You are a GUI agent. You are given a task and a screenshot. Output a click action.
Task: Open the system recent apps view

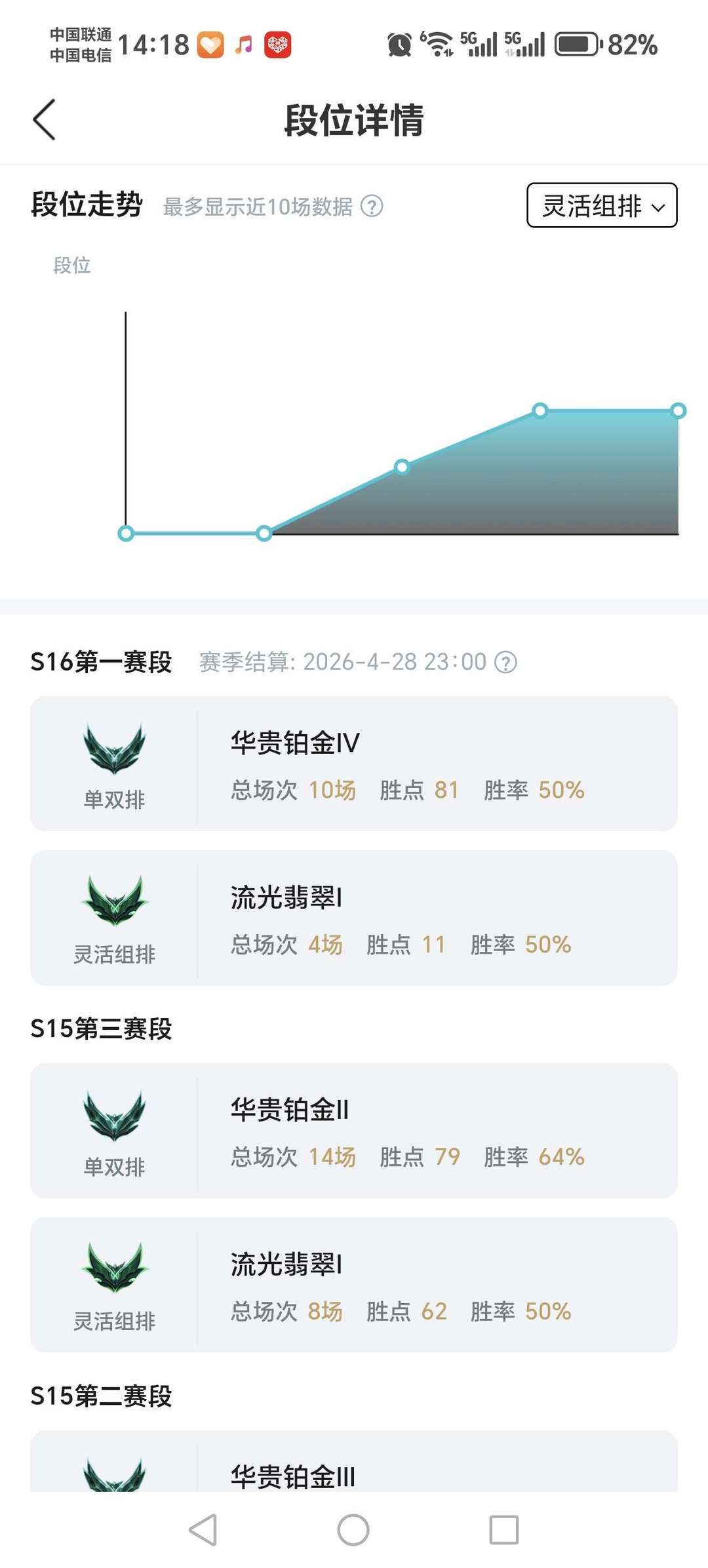tap(504, 1530)
